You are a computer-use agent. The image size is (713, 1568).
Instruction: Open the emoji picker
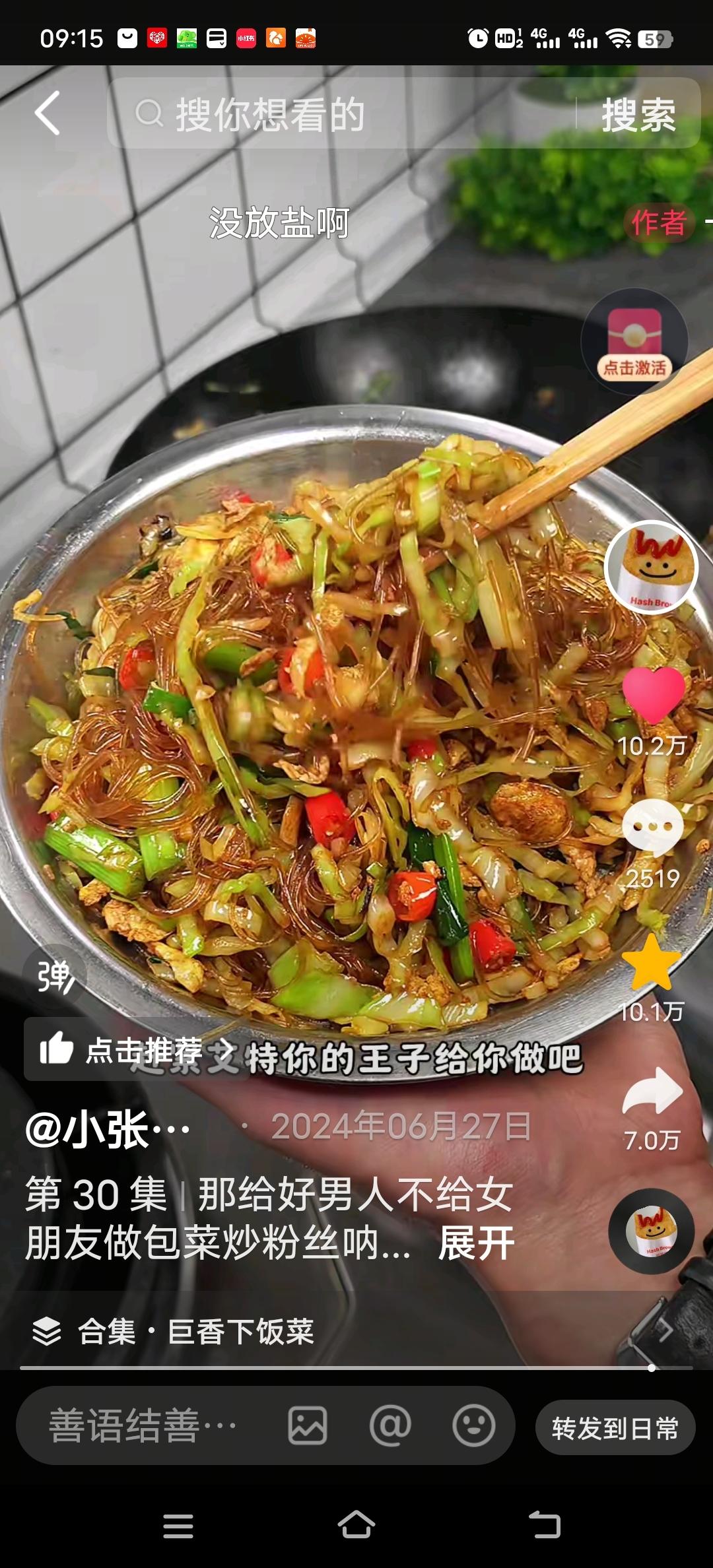[x=473, y=1427]
